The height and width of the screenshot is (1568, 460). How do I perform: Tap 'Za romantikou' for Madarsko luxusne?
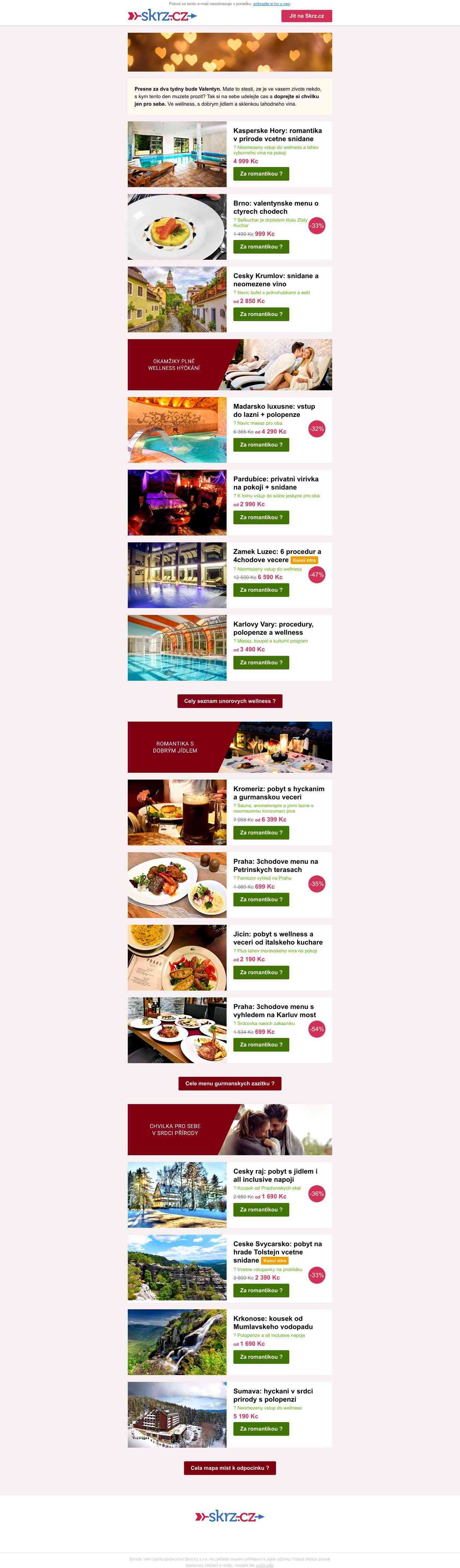(x=261, y=445)
